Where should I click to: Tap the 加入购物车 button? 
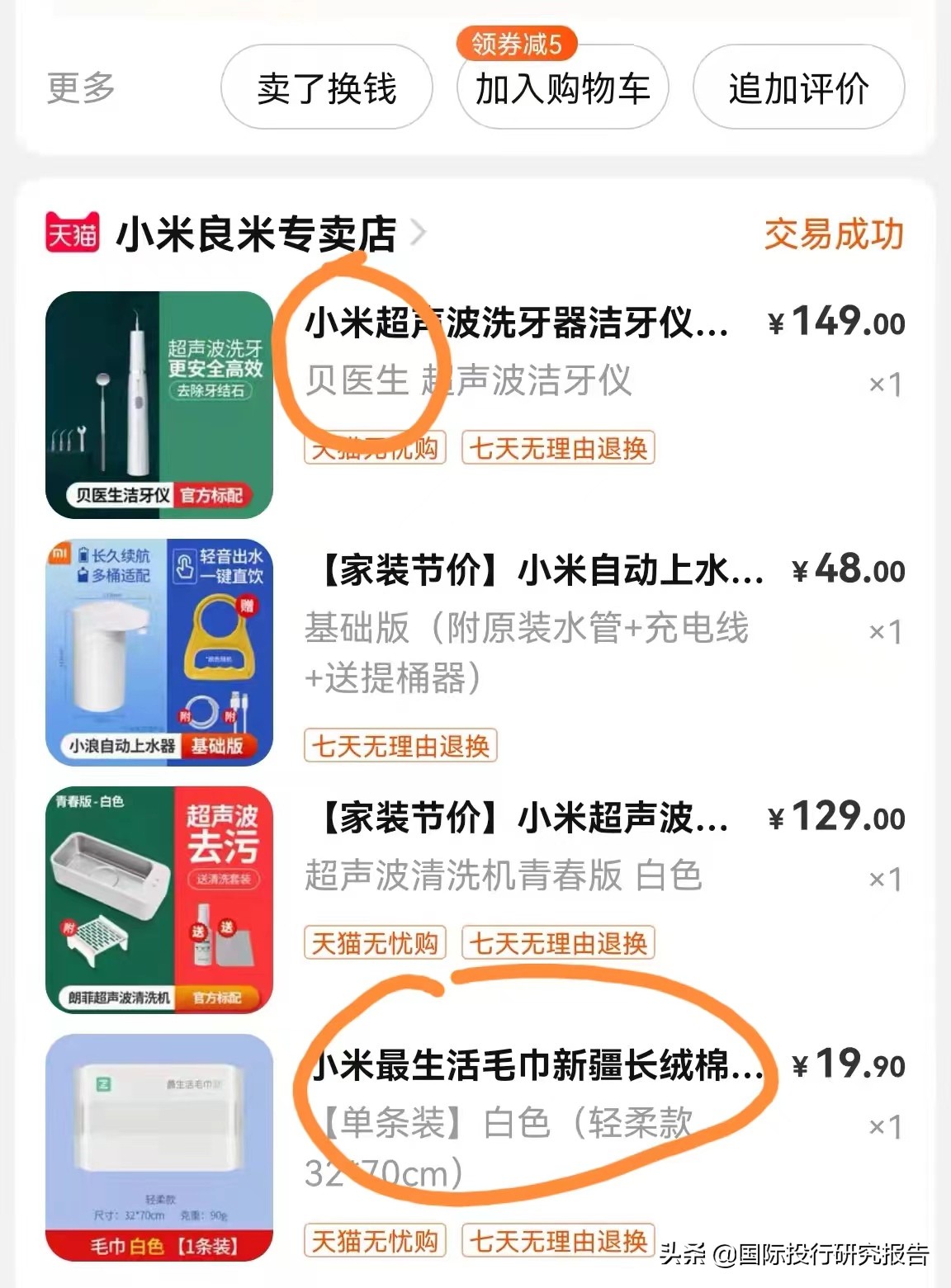[x=563, y=89]
